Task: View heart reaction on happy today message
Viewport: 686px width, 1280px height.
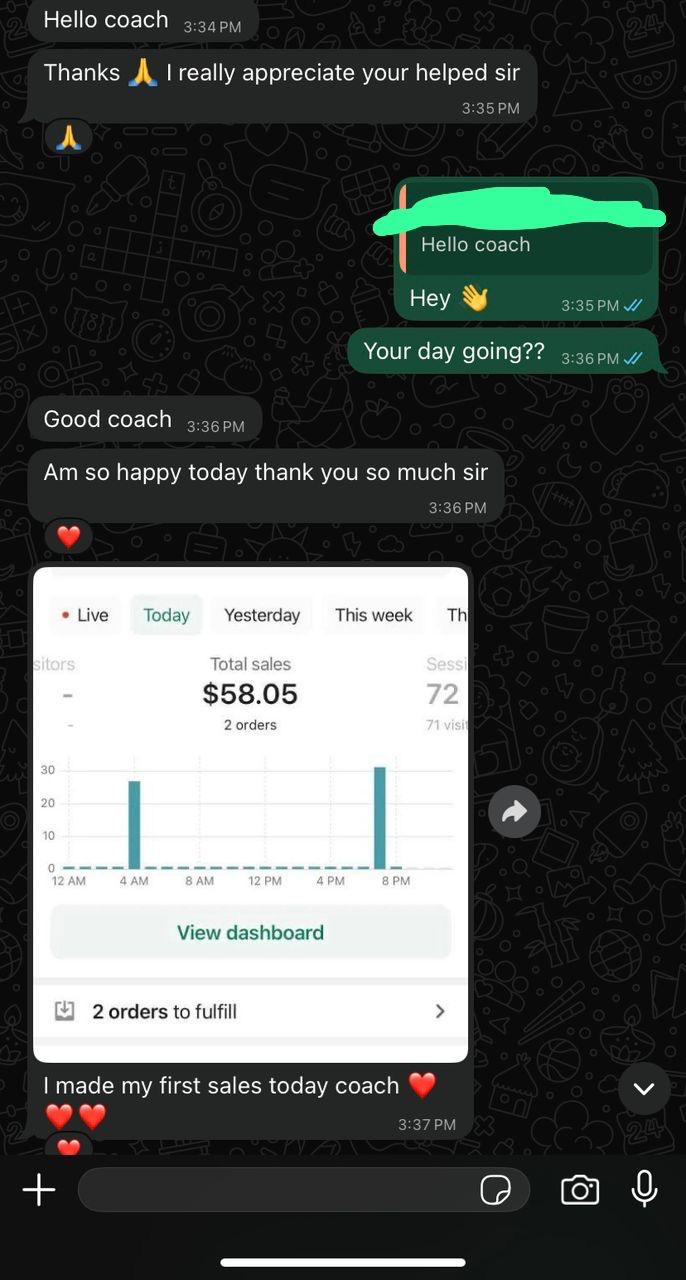Action: 68,537
